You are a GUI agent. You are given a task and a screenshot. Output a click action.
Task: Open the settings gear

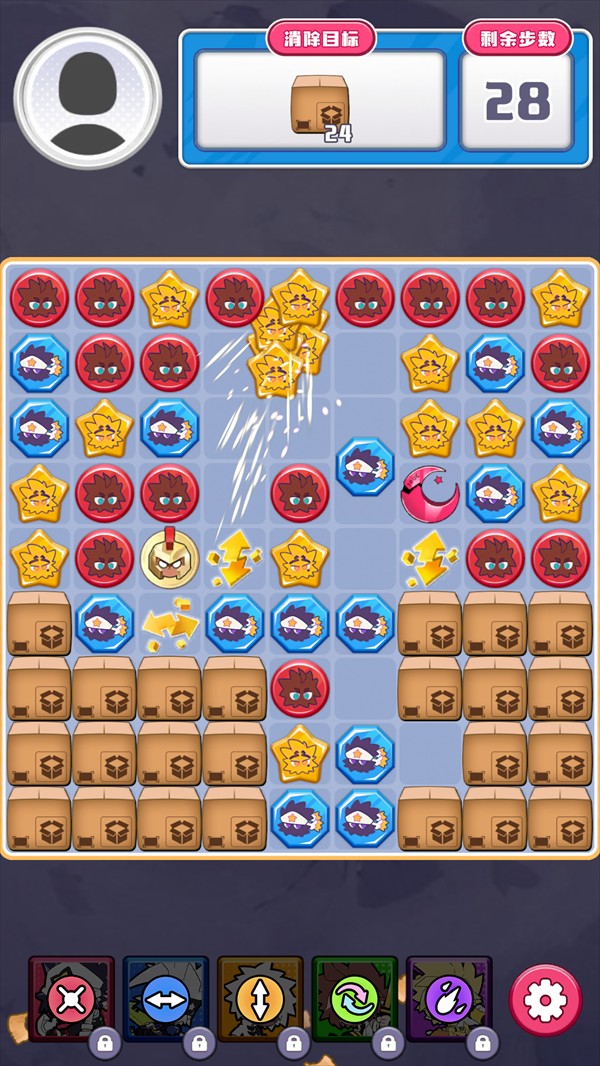coord(545,999)
